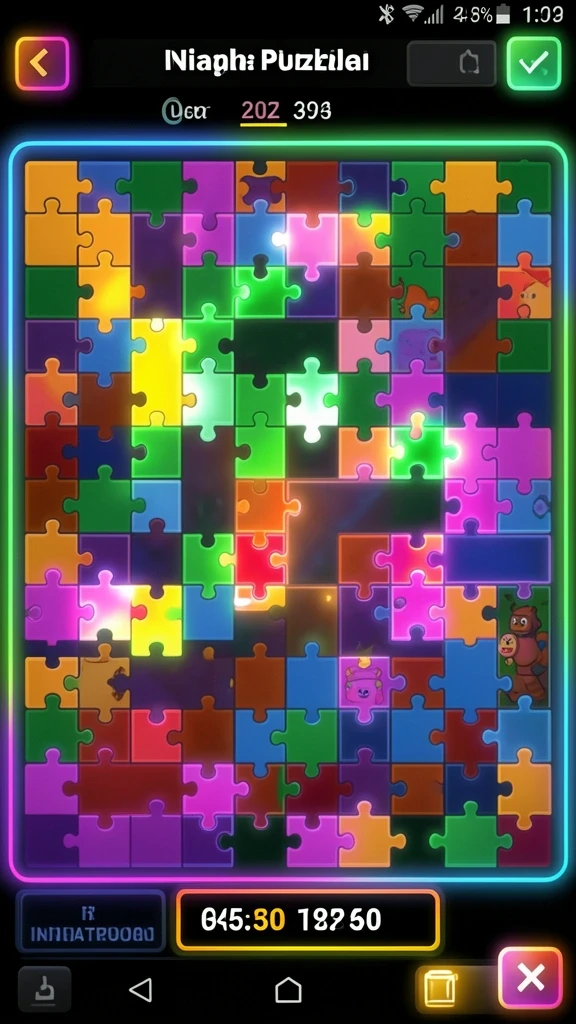
Task: Tap the Android home button
Action: (x=288, y=990)
